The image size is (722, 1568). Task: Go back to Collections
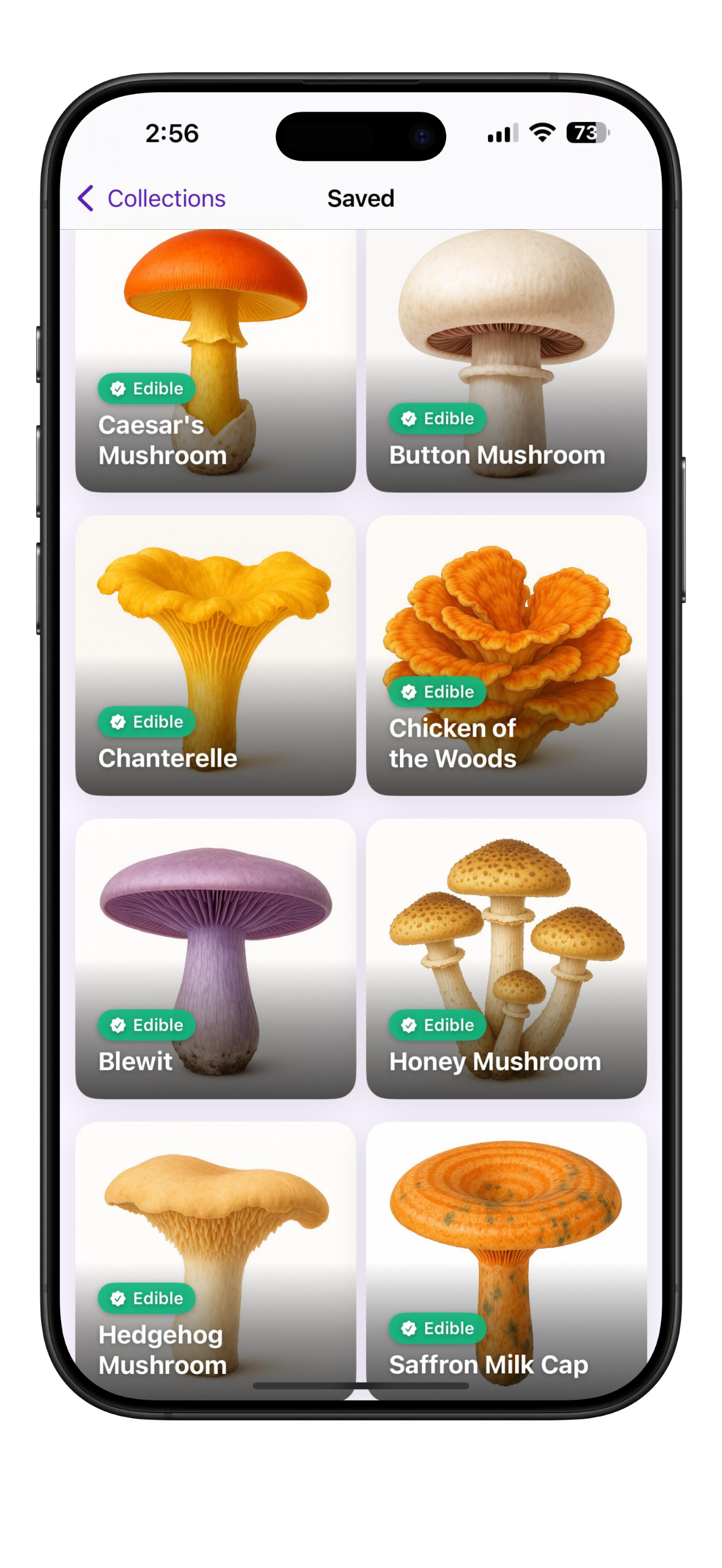[x=151, y=198]
